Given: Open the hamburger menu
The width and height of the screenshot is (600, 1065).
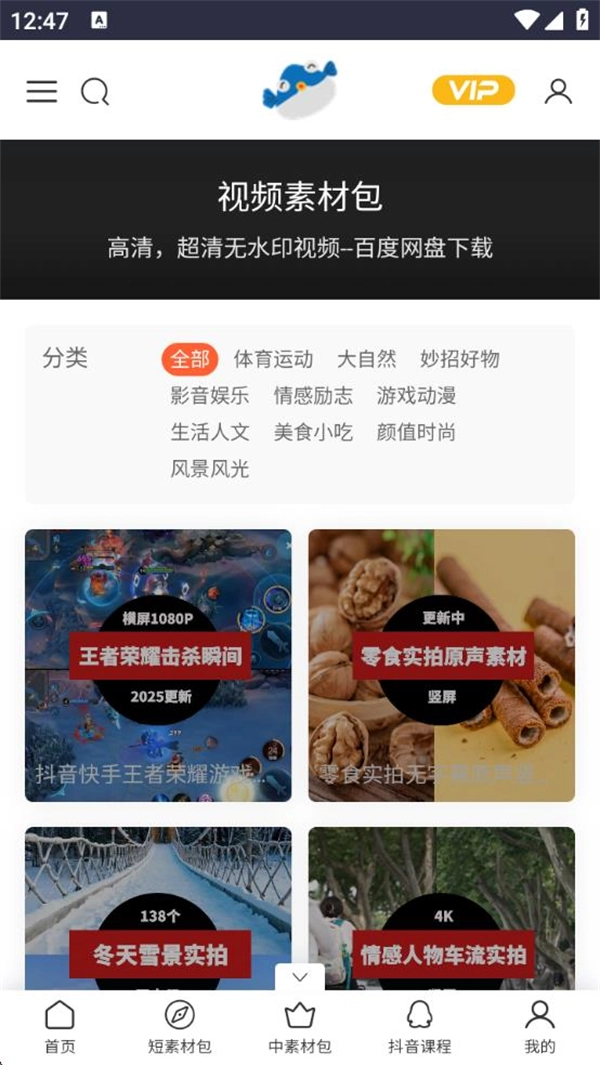Looking at the screenshot, I should (x=41, y=92).
